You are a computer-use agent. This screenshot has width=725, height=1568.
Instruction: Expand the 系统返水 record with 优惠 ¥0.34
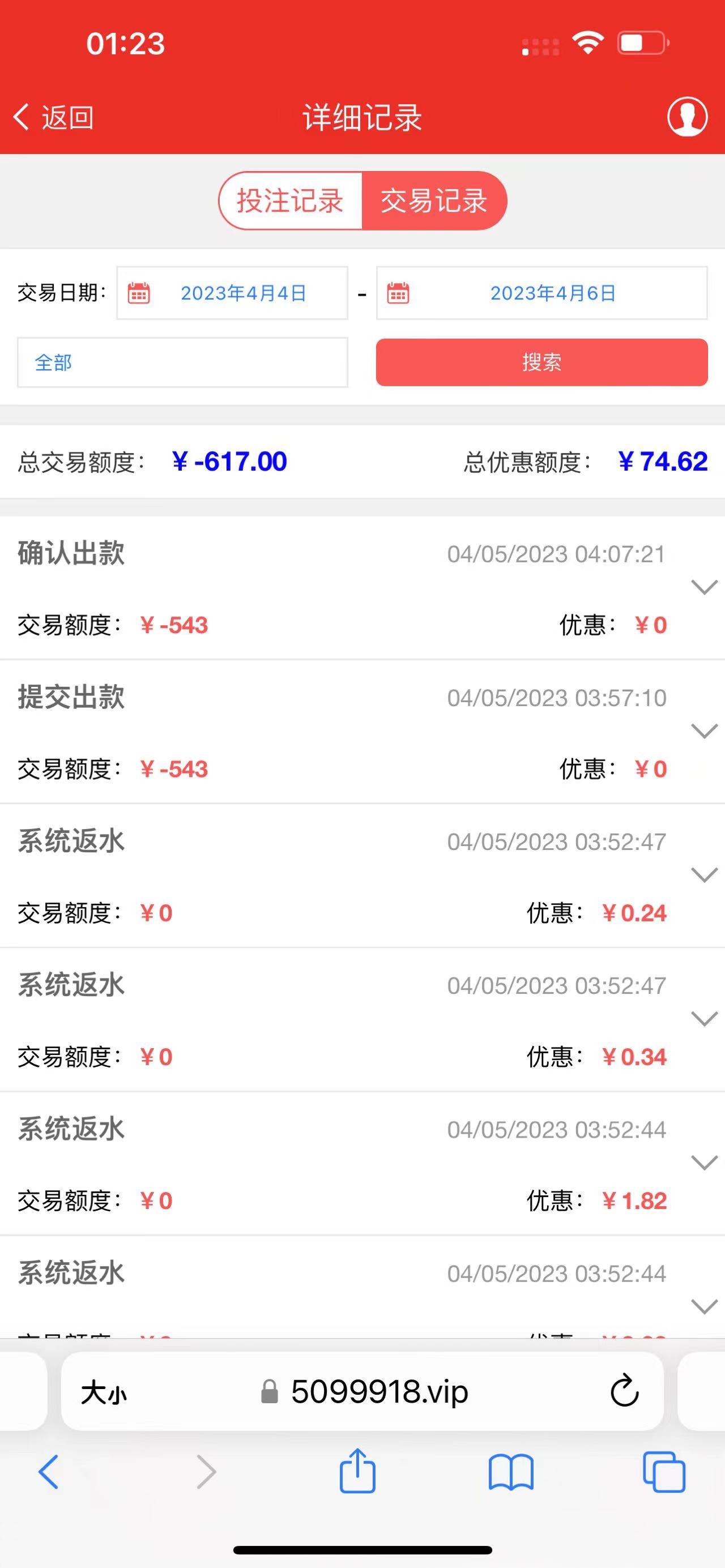point(704,1019)
